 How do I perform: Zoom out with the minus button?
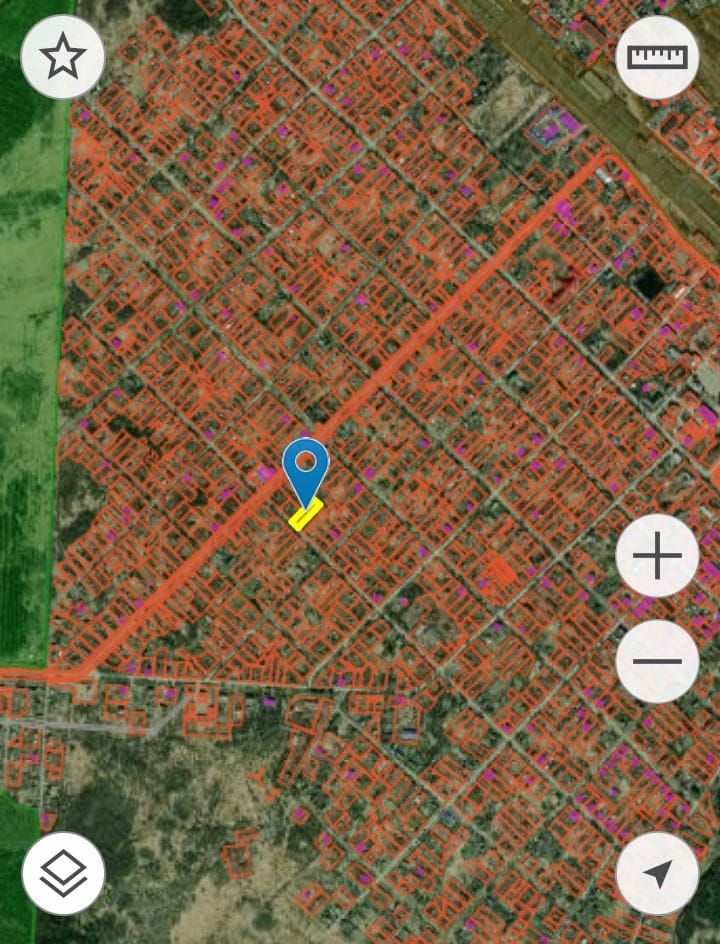[657, 661]
